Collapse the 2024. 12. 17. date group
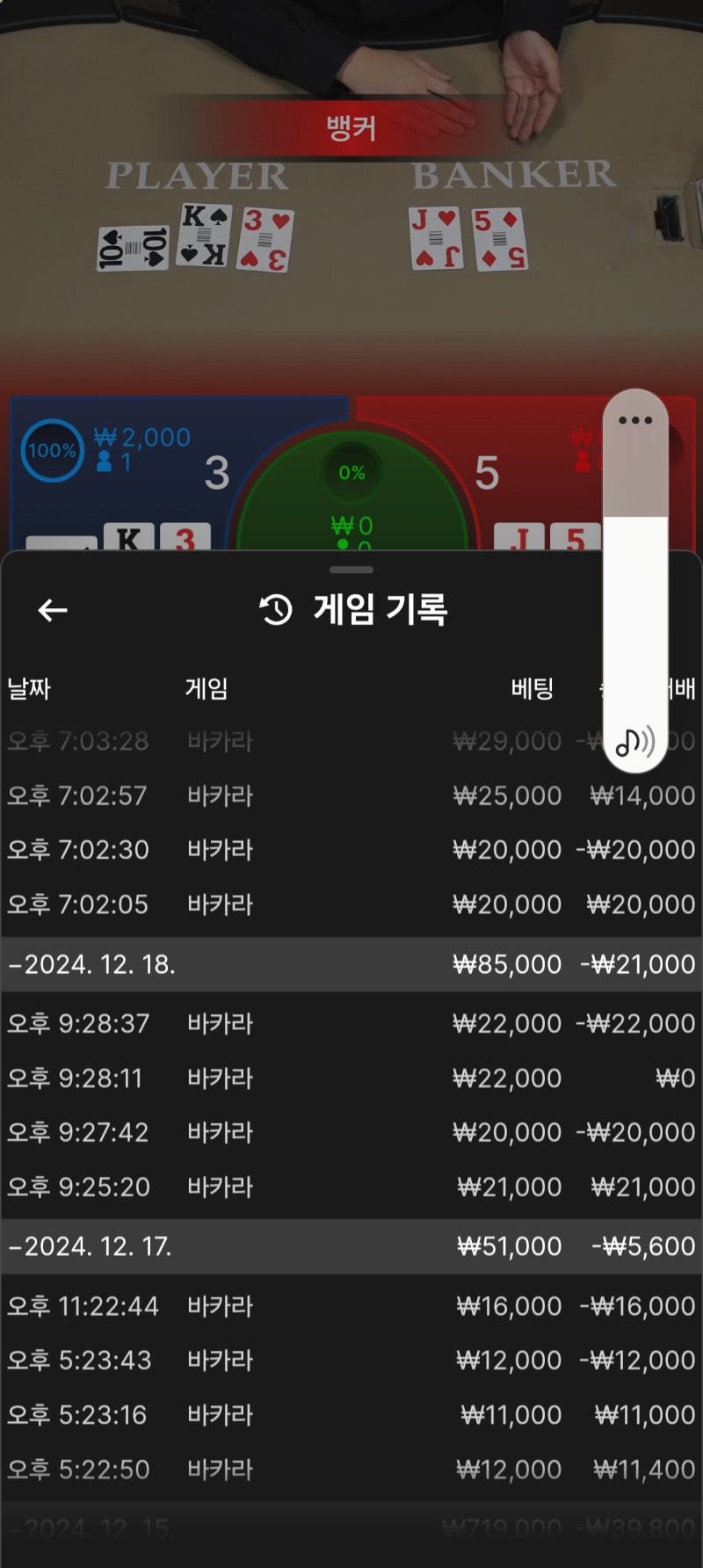This screenshot has height=1568, width=703. [351, 1246]
